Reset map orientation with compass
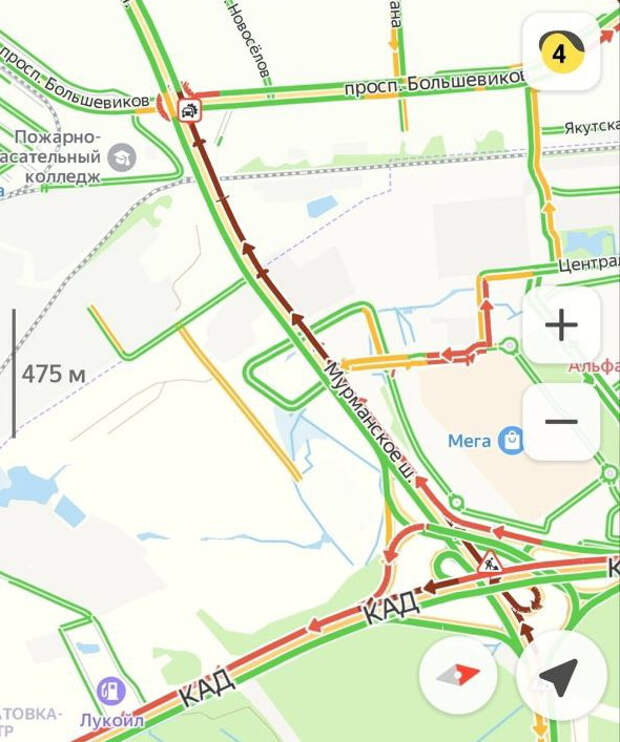620x742 pixels. (458, 674)
